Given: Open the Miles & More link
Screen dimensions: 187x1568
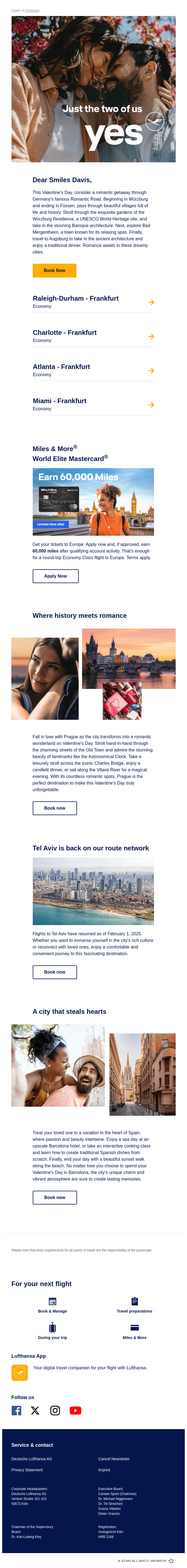Looking at the screenshot, I should 134,1332.
